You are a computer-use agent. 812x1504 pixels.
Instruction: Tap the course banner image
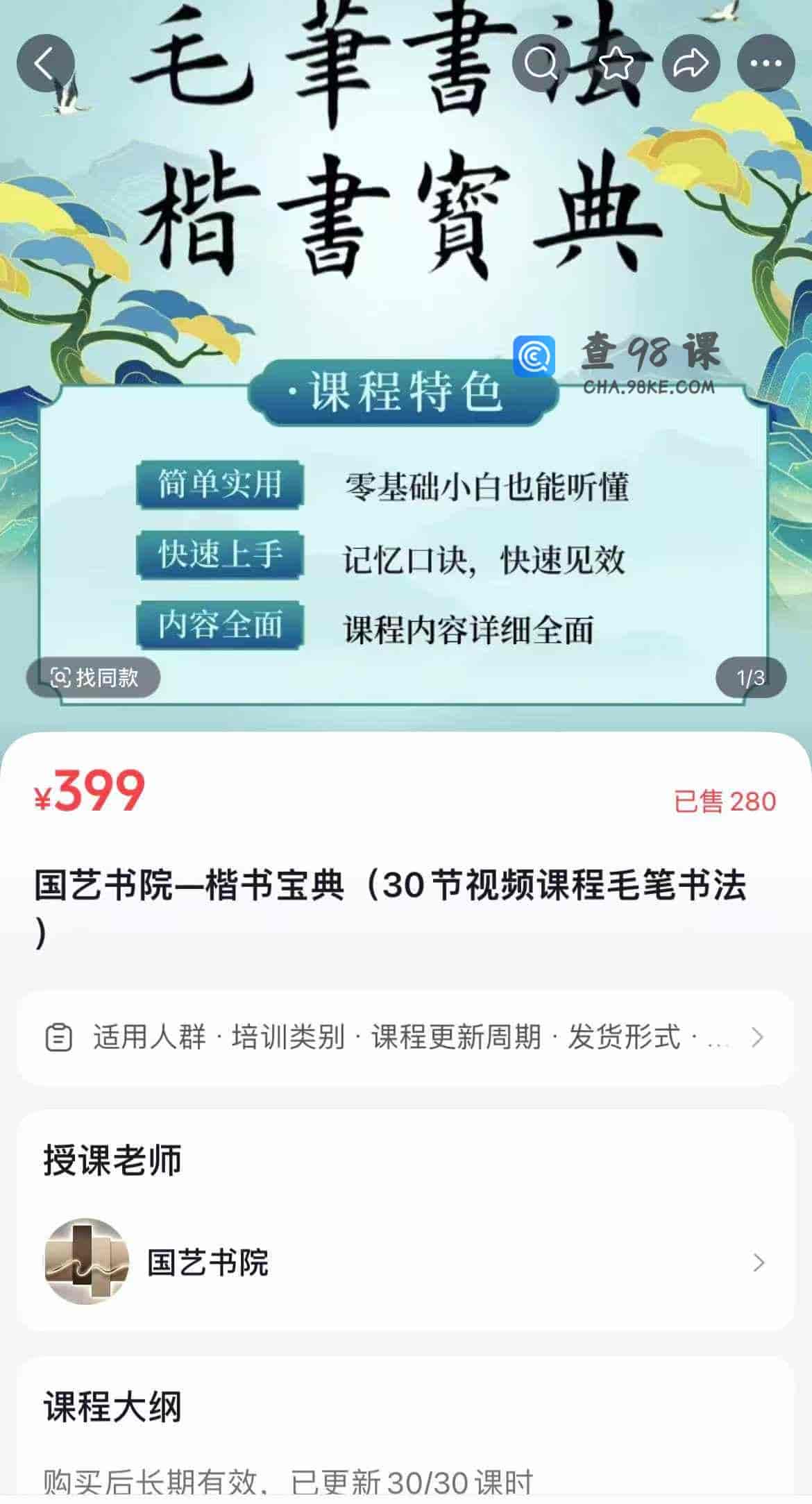tap(406, 347)
